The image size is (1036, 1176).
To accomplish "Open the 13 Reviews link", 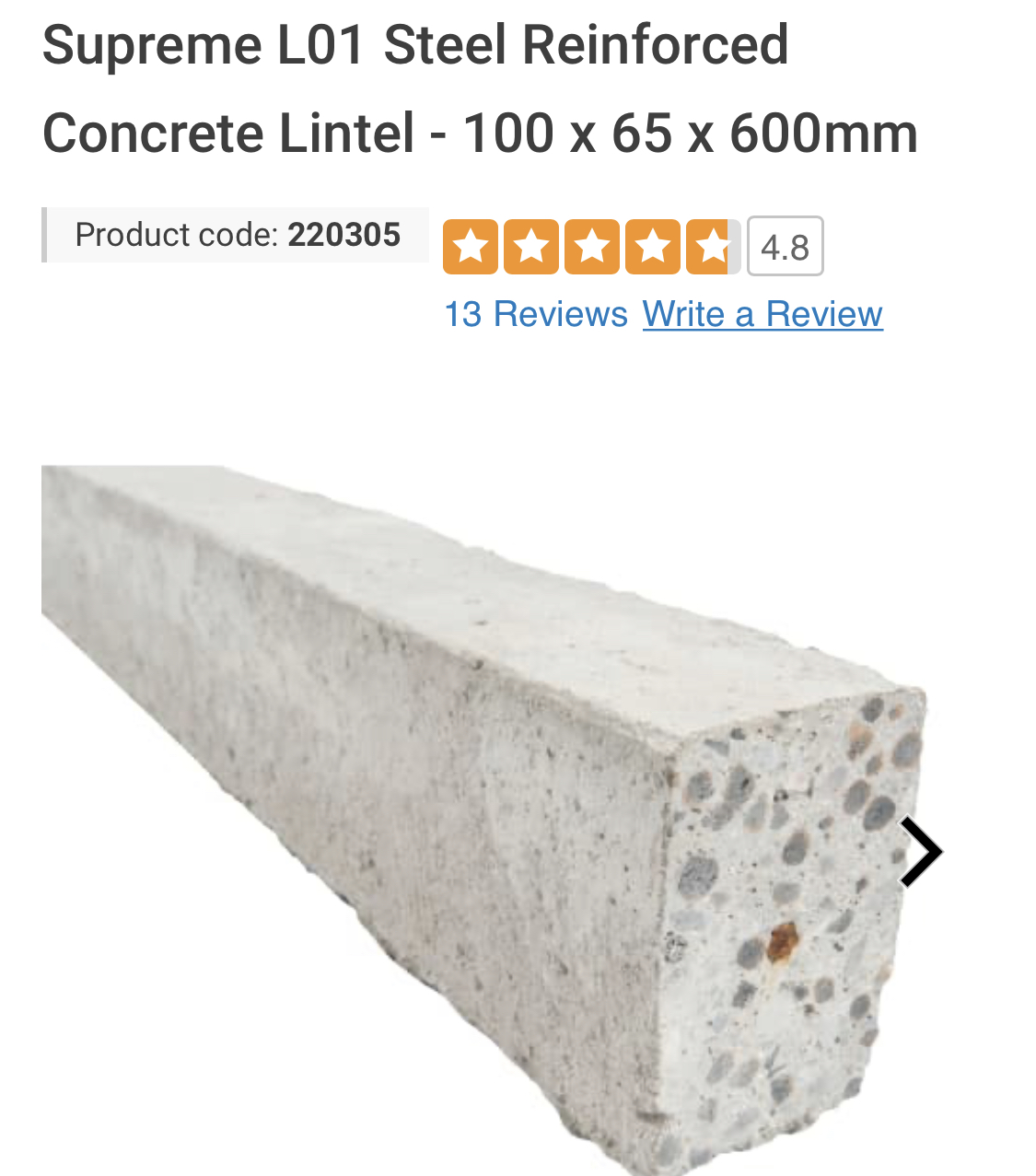I will [535, 314].
